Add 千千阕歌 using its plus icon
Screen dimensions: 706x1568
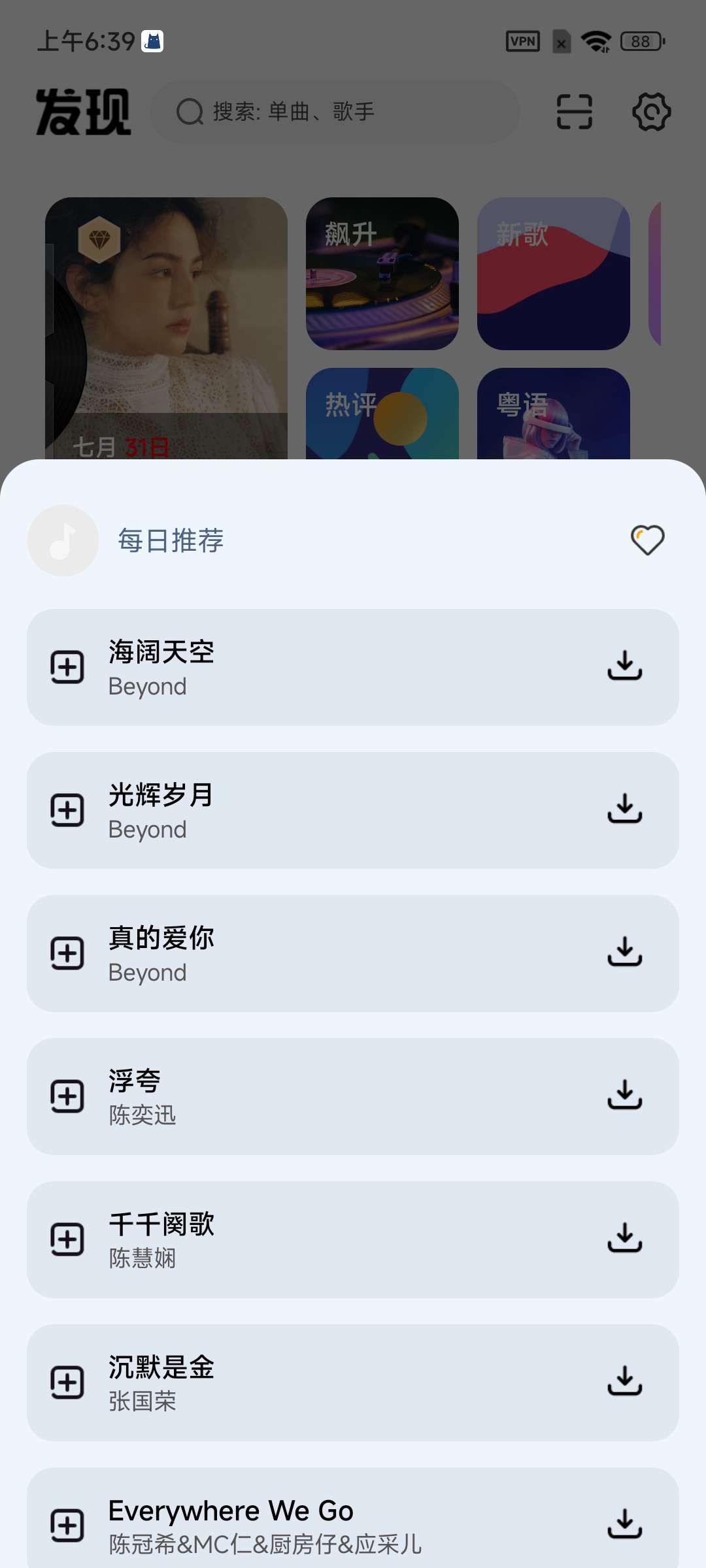[67, 1239]
